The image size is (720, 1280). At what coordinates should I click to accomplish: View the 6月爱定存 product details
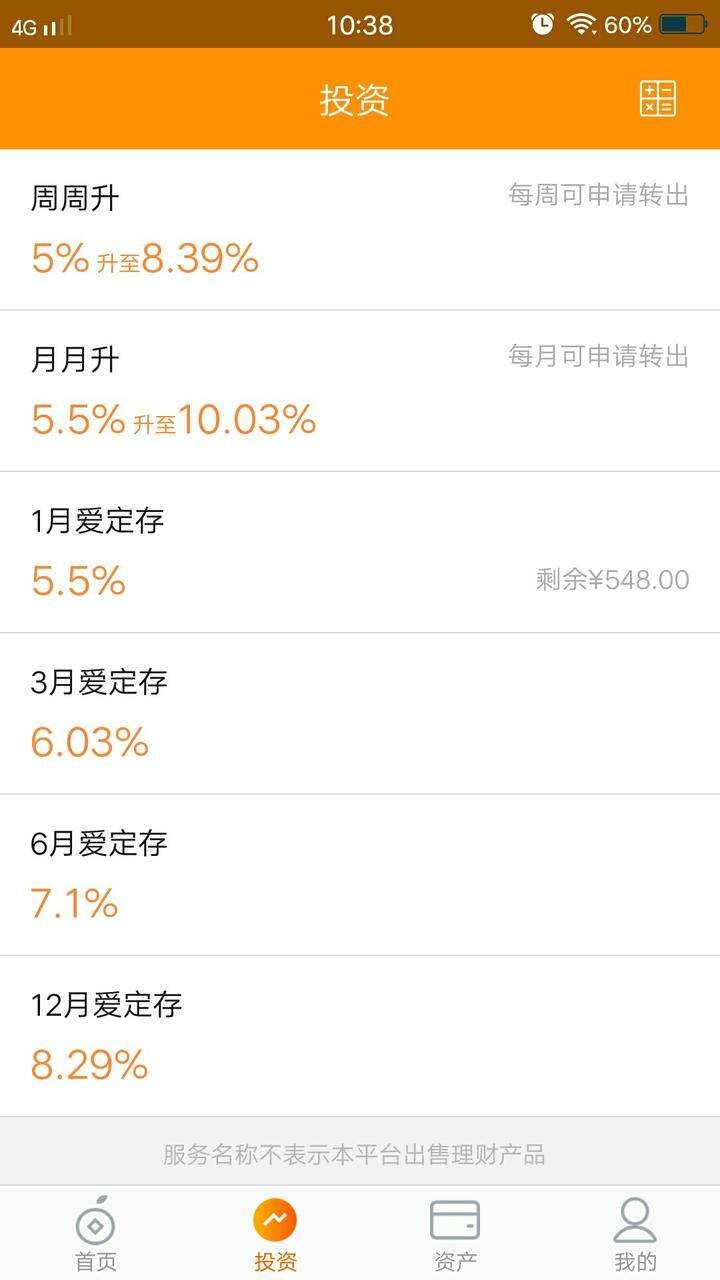(x=360, y=875)
